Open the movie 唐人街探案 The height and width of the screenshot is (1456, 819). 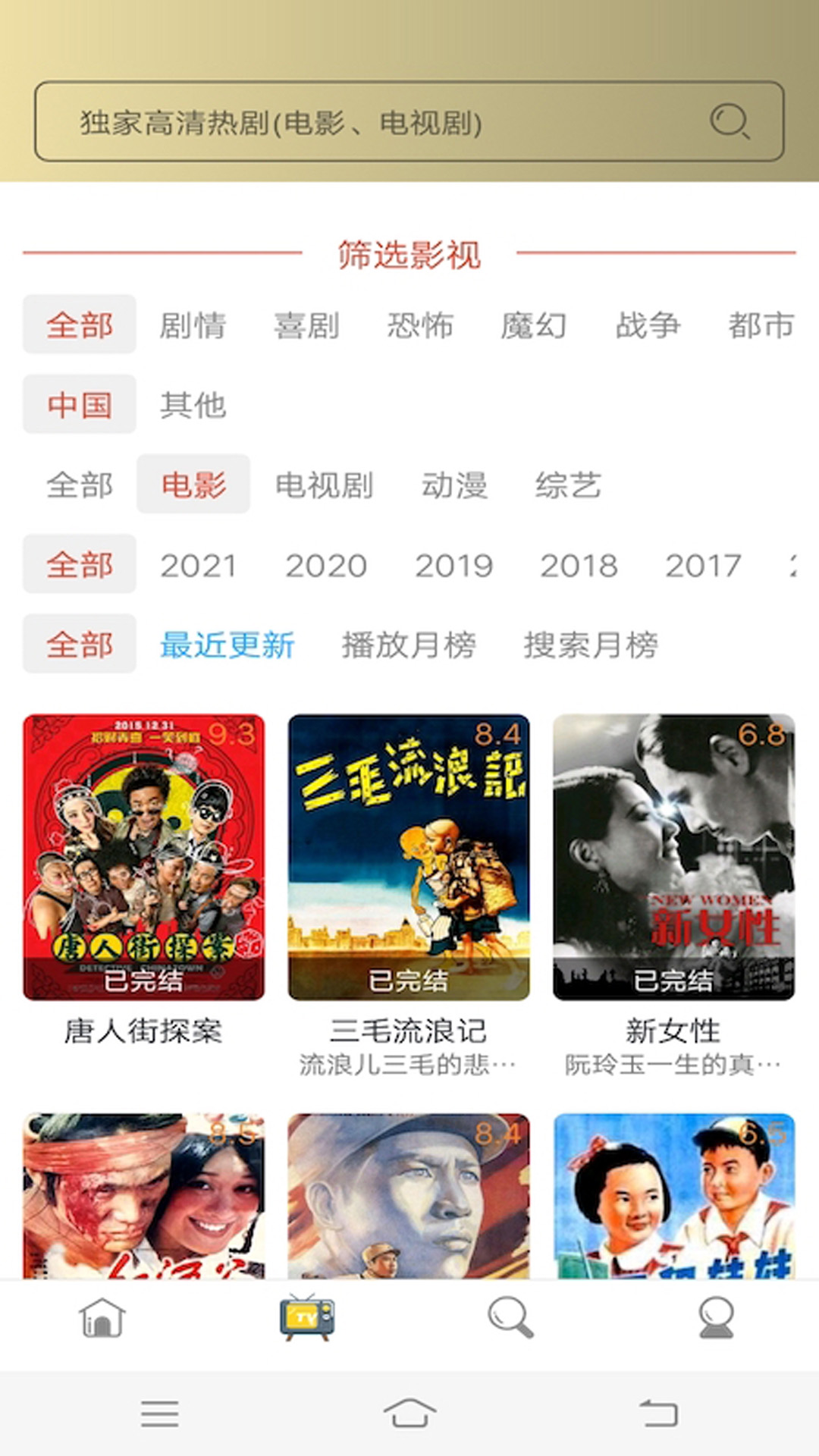pyautogui.click(x=143, y=858)
